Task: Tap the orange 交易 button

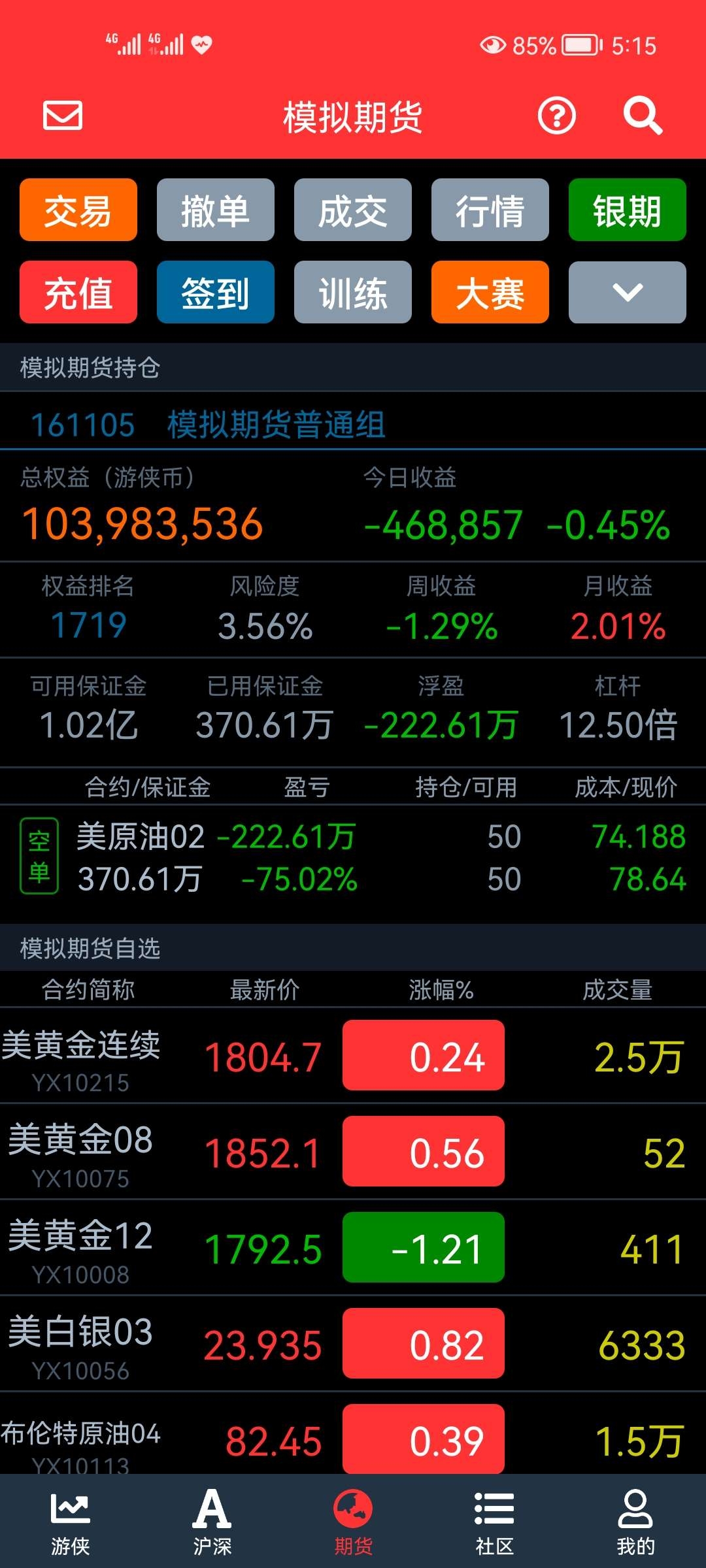Action: click(78, 210)
